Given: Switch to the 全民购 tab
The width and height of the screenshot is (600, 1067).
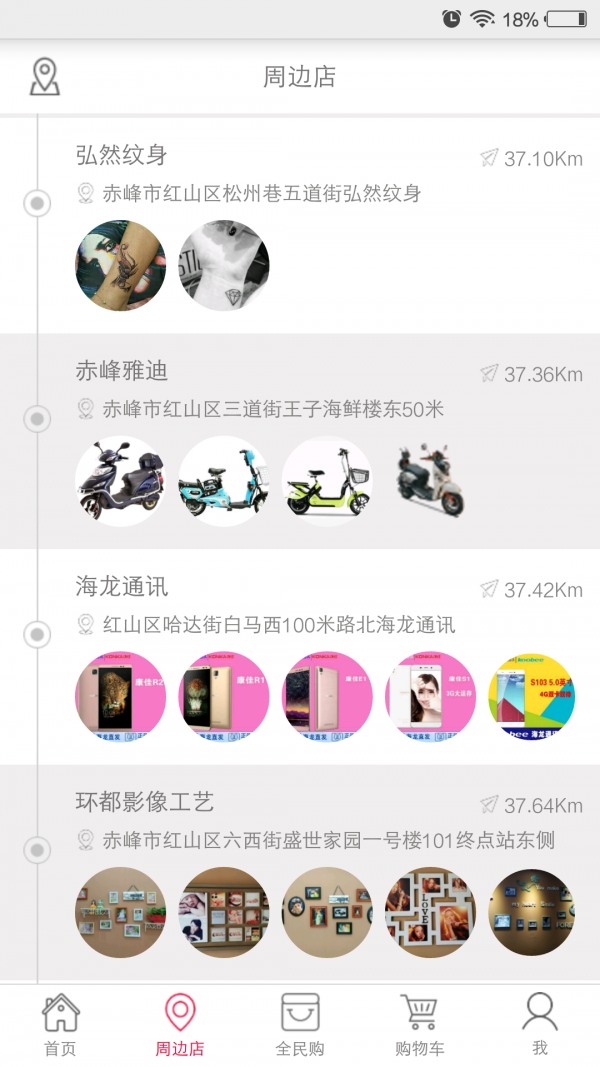Looking at the screenshot, I should click(300, 1026).
